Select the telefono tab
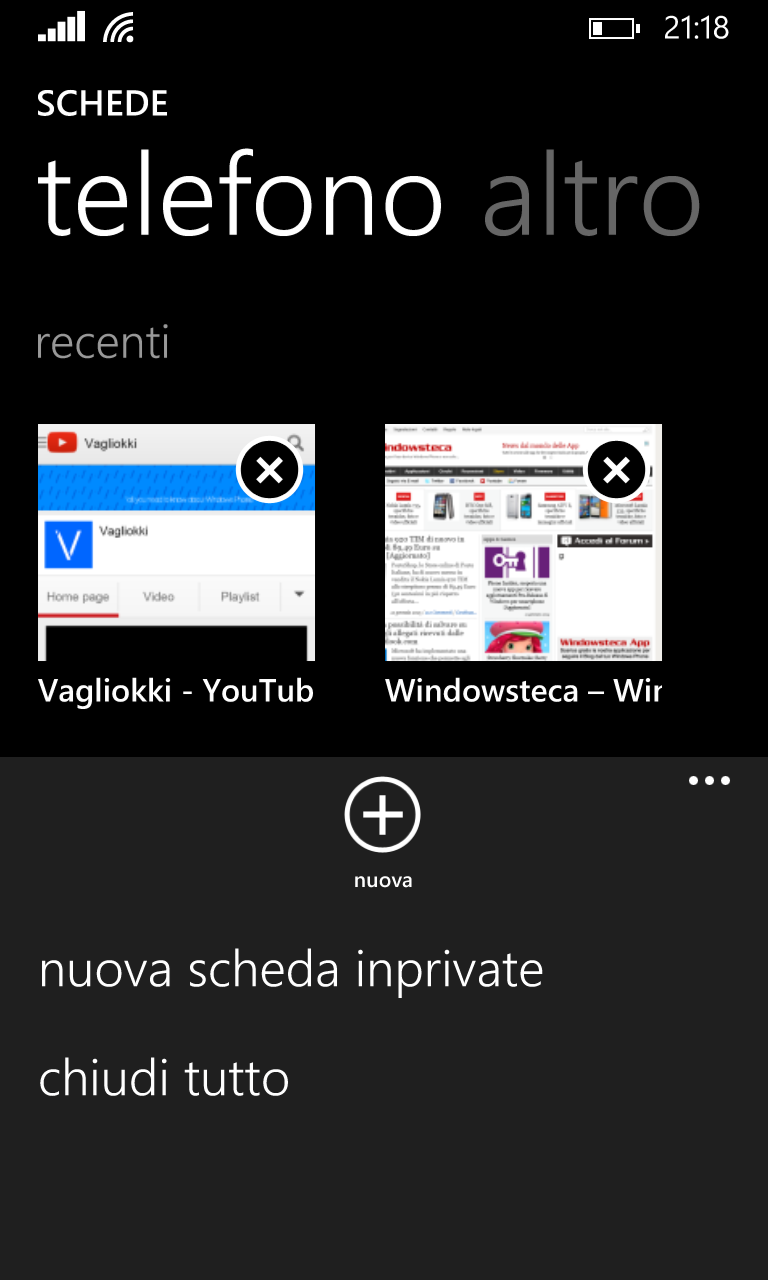 (x=240, y=197)
